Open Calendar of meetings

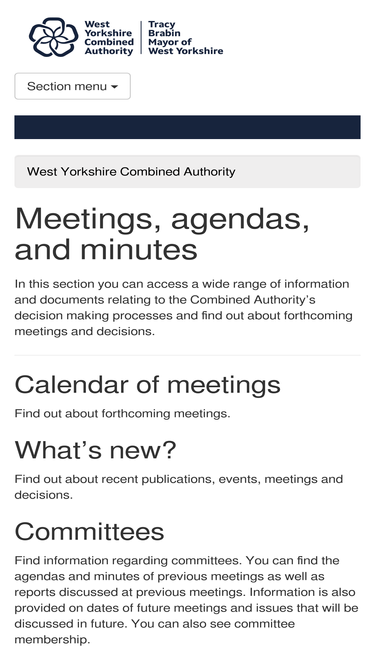coord(148,385)
